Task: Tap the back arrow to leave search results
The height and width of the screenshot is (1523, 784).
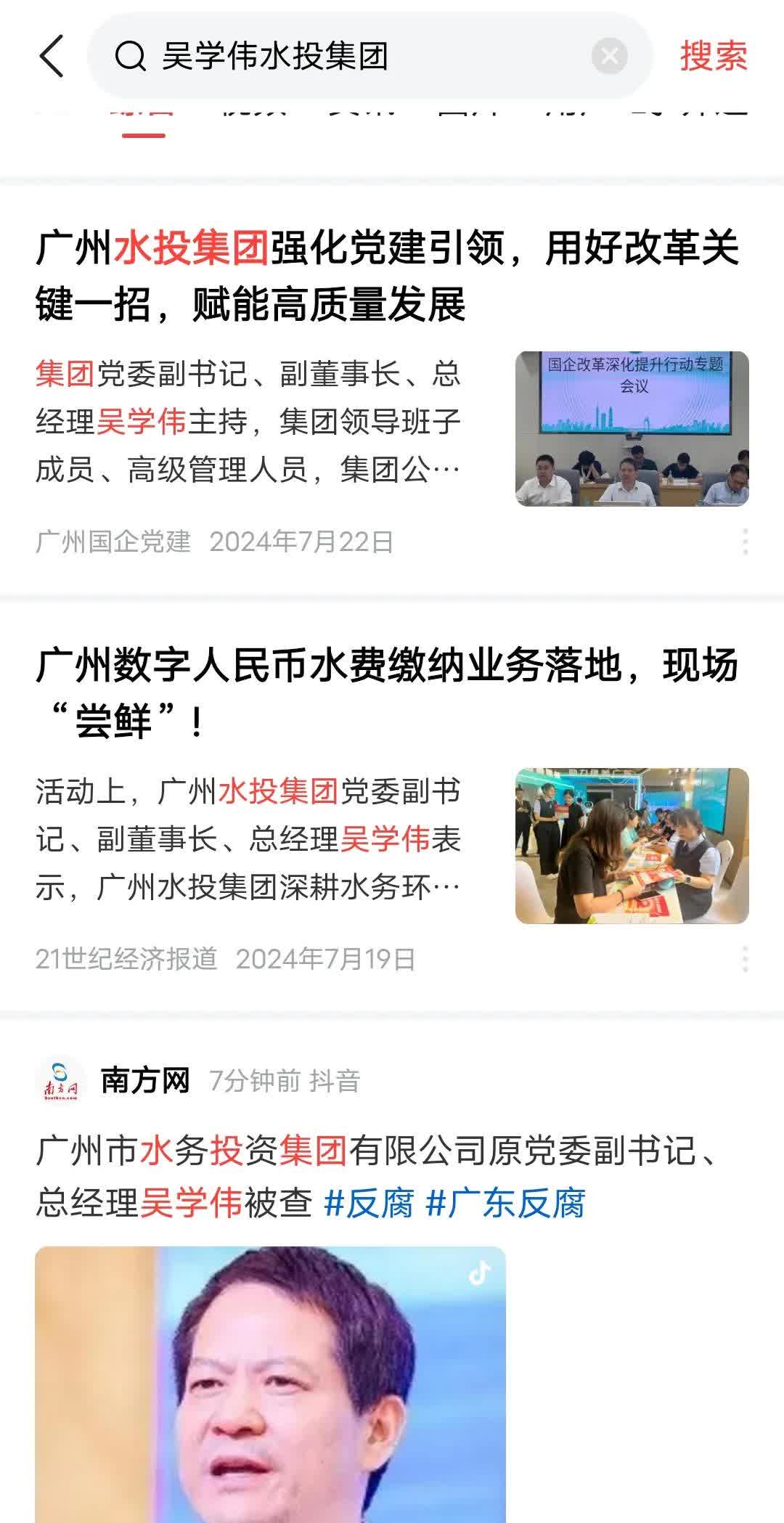Action: point(51,57)
